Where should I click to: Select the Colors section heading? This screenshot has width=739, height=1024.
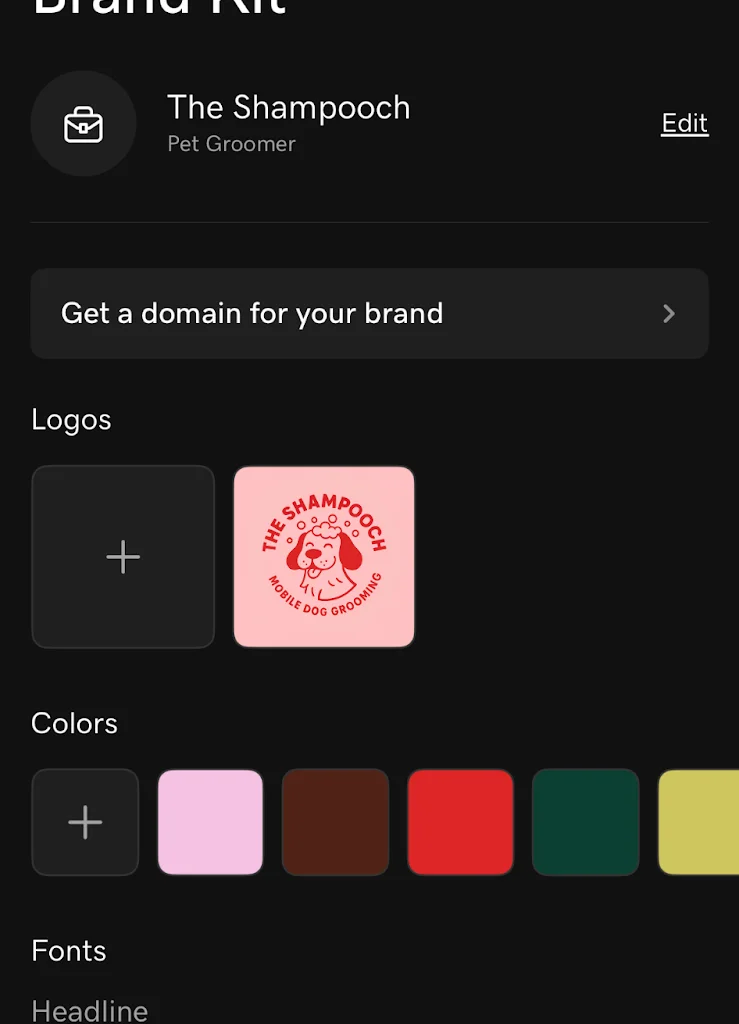pos(74,723)
